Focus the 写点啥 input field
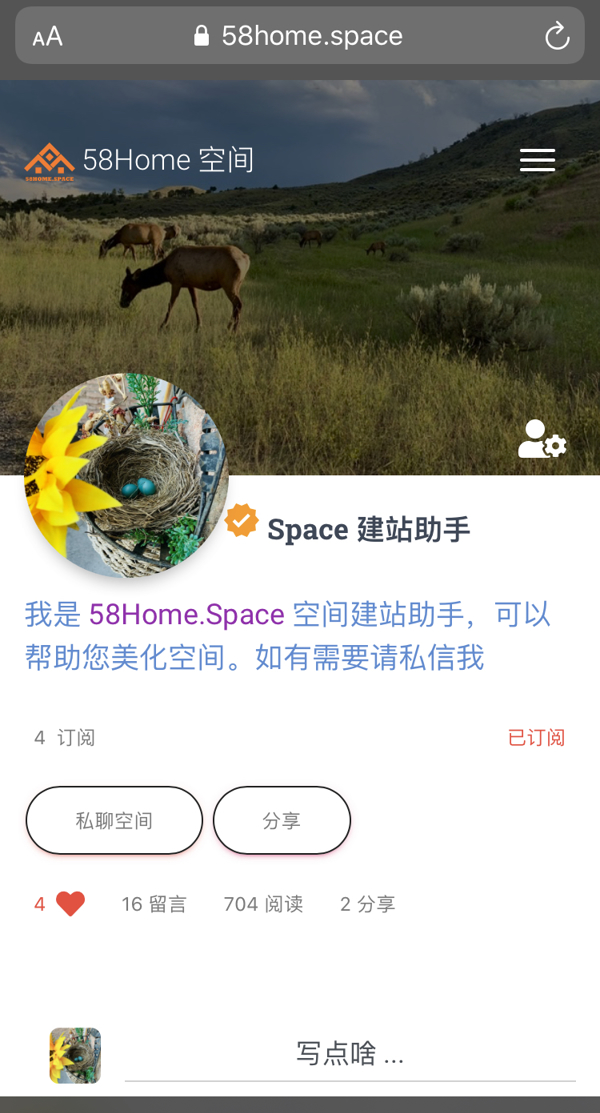This screenshot has height=1113, width=600. [x=350, y=1053]
